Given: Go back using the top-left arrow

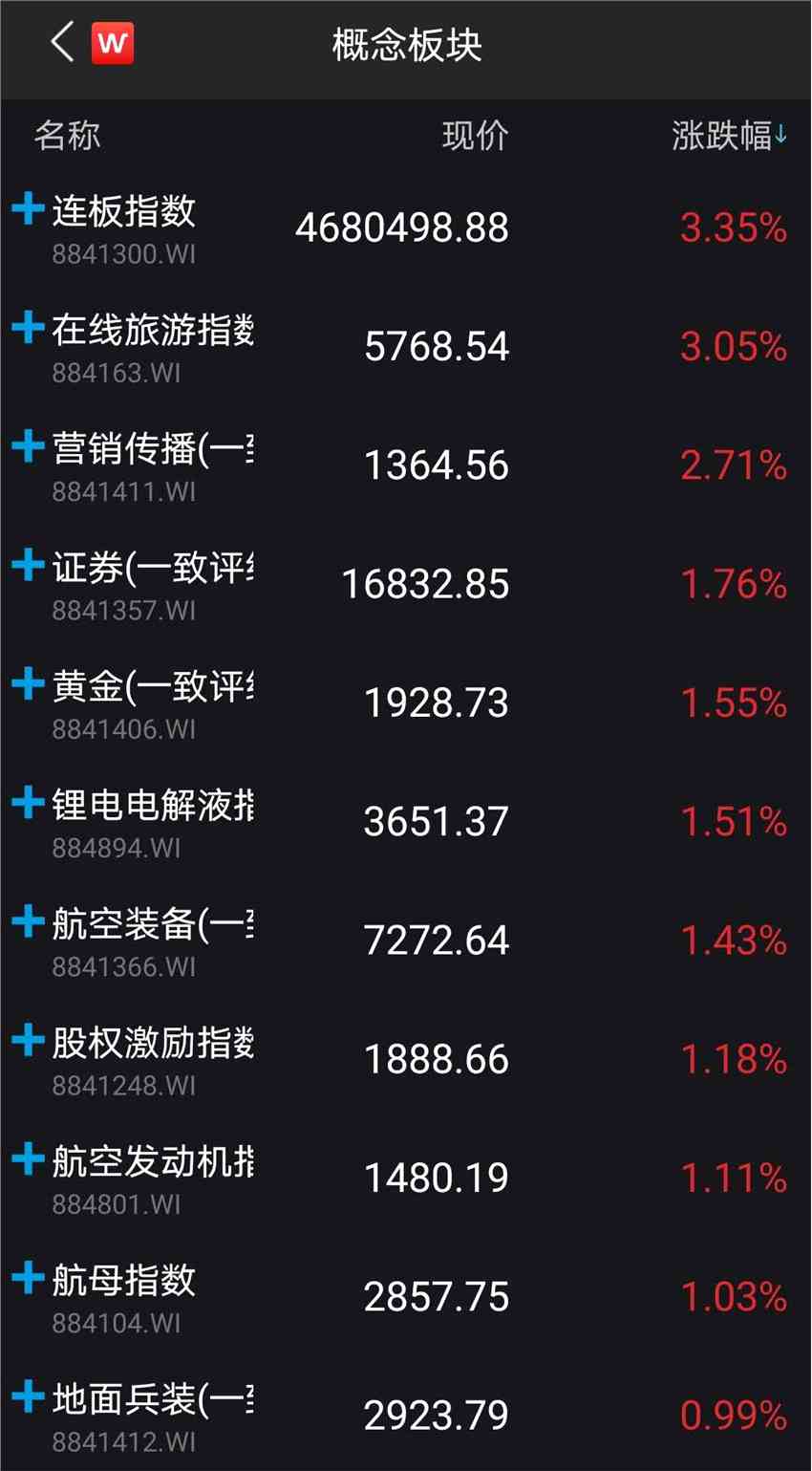Looking at the screenshot, I should point(63,43).
